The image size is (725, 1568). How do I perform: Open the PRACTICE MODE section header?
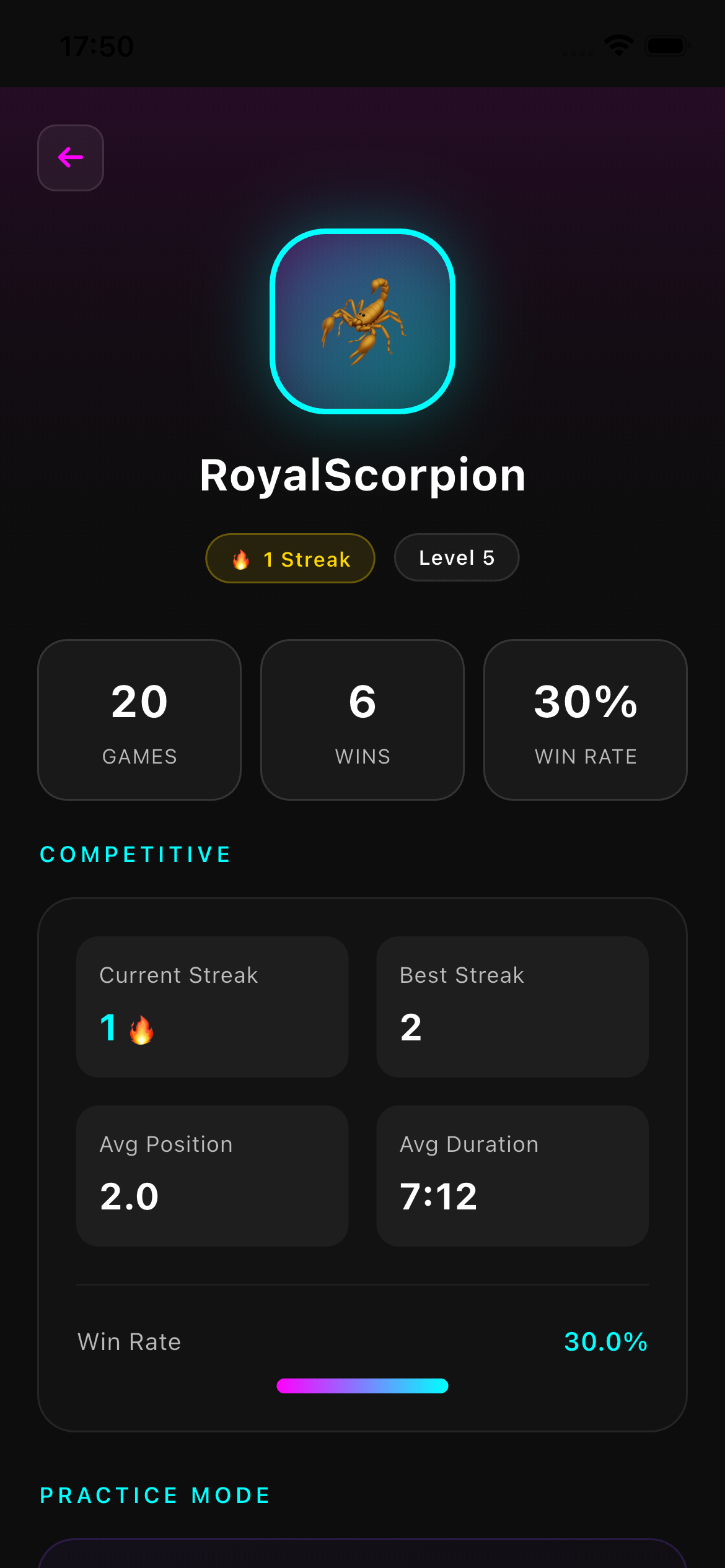tap(154, 1495)
